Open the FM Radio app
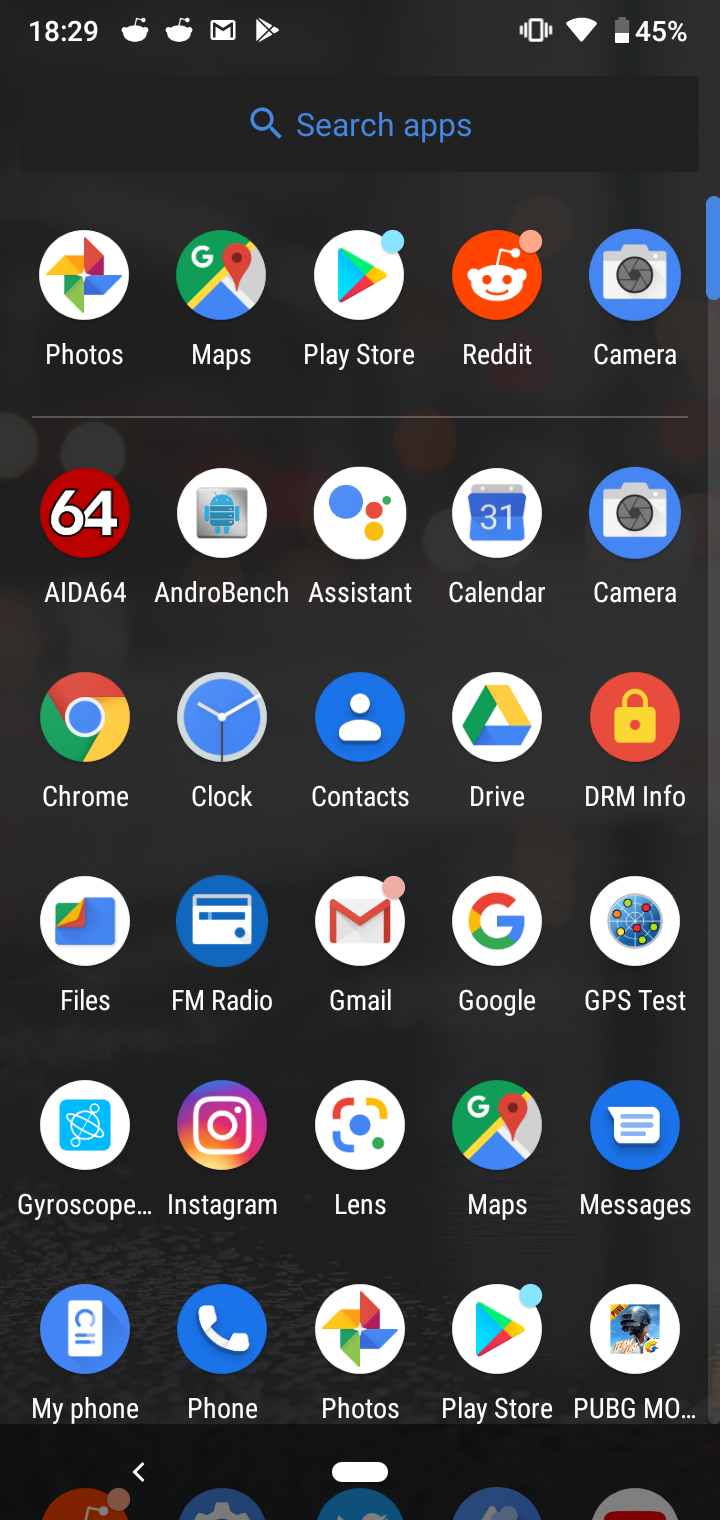This screenshot has height=1520, width=720. click(221, 921)
